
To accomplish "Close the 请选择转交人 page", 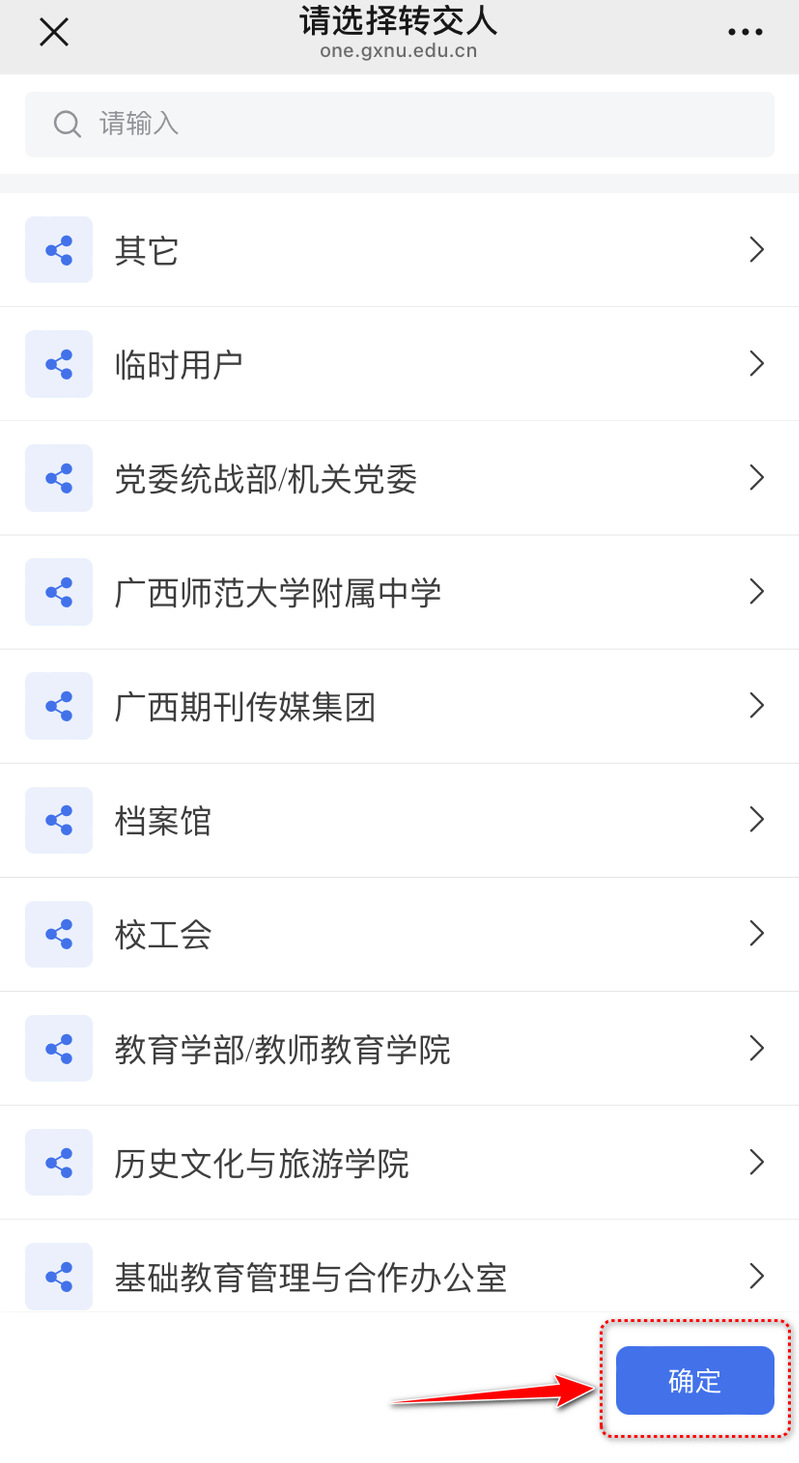I will (53, 33).
